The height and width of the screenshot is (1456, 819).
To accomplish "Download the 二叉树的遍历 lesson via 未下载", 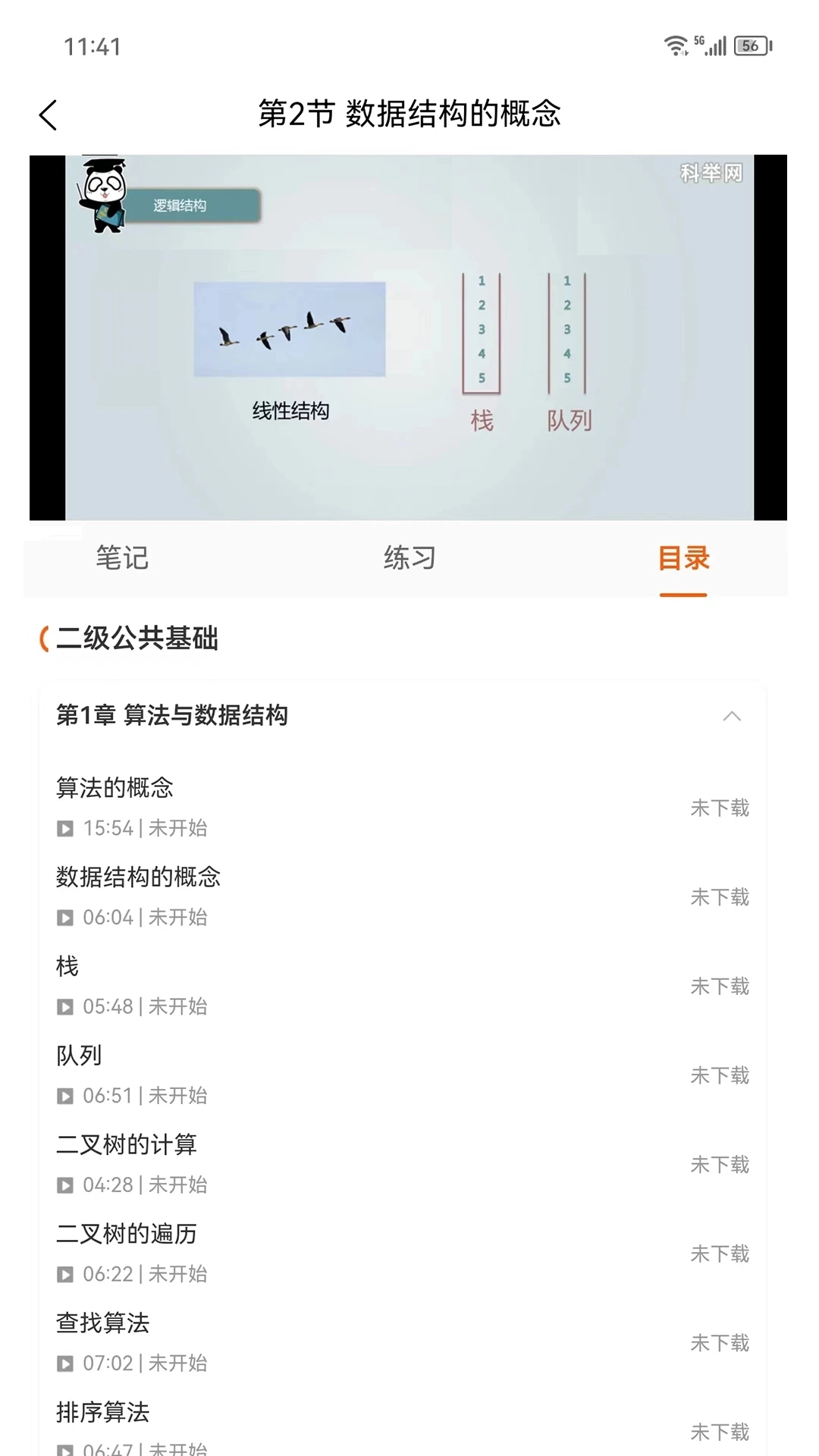I will 719,1254.
